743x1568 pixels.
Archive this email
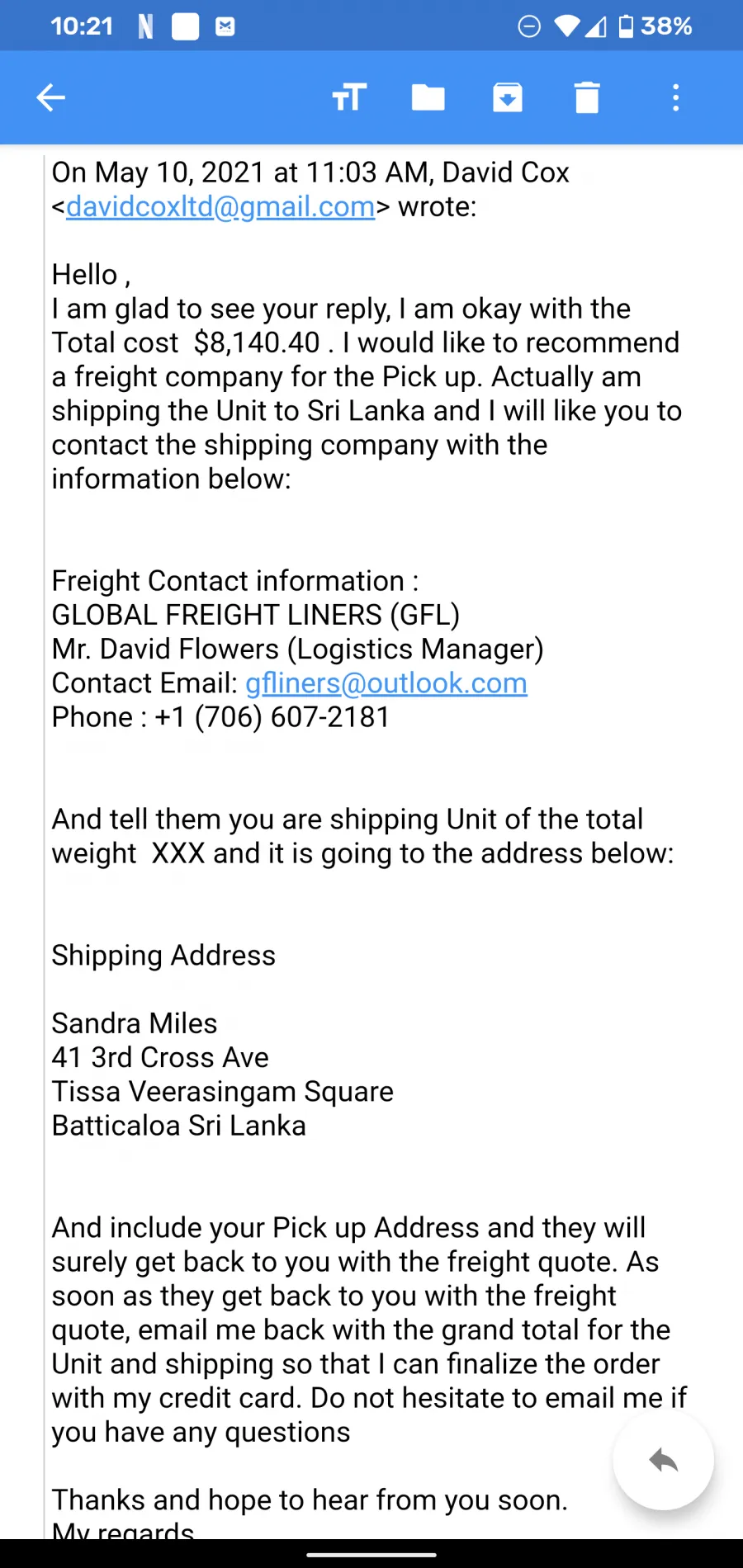507,97
